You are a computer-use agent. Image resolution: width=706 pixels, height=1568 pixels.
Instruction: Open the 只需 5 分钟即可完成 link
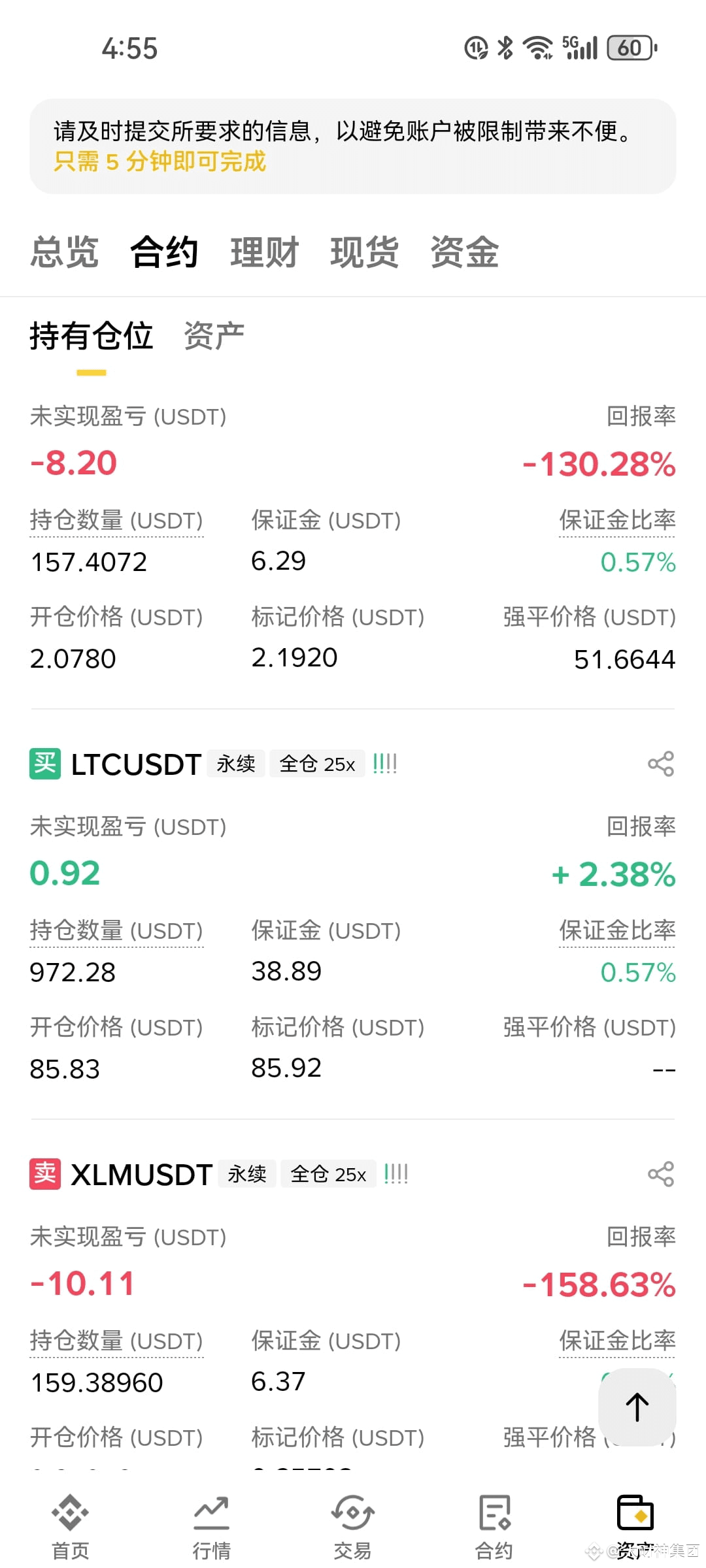(160, 161)
